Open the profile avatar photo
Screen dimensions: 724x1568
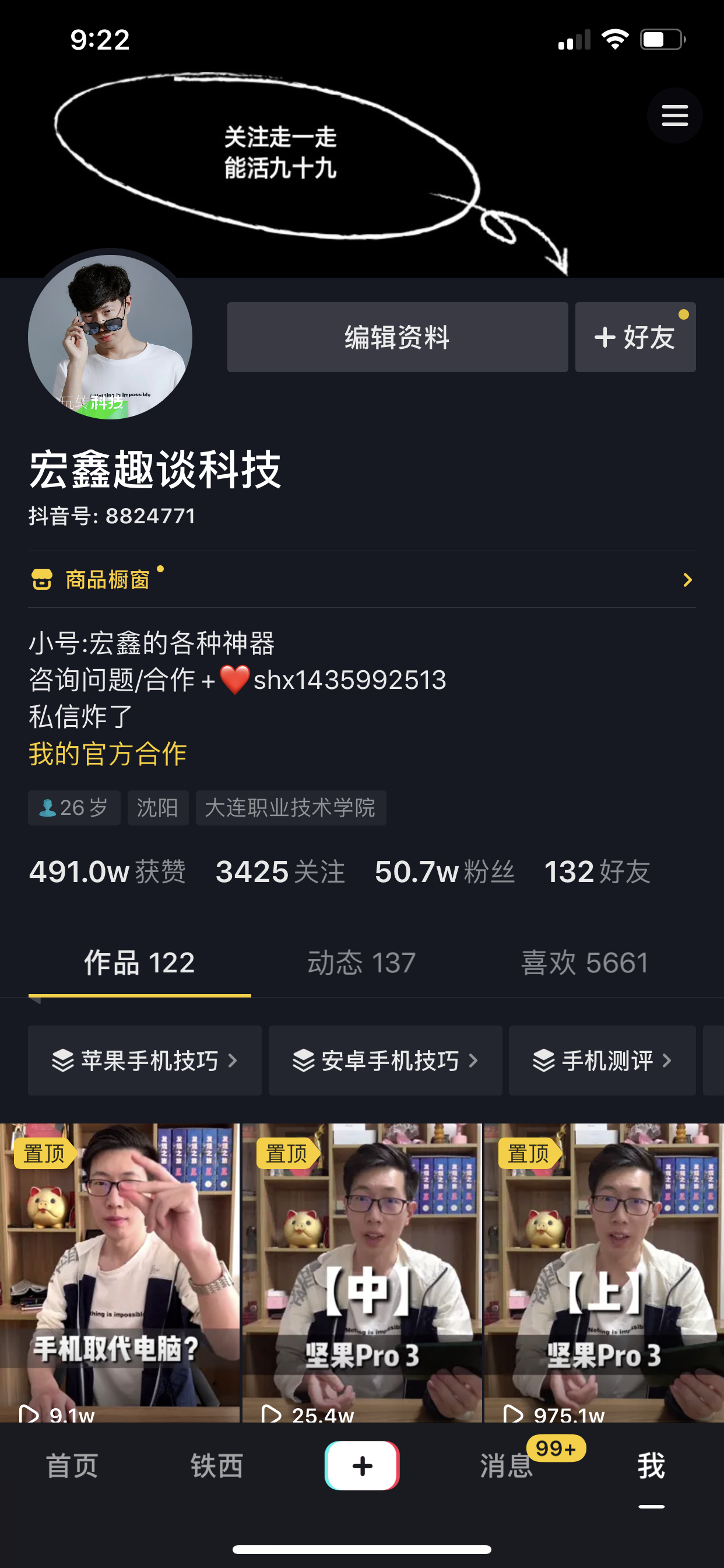(x=110, y=337)
